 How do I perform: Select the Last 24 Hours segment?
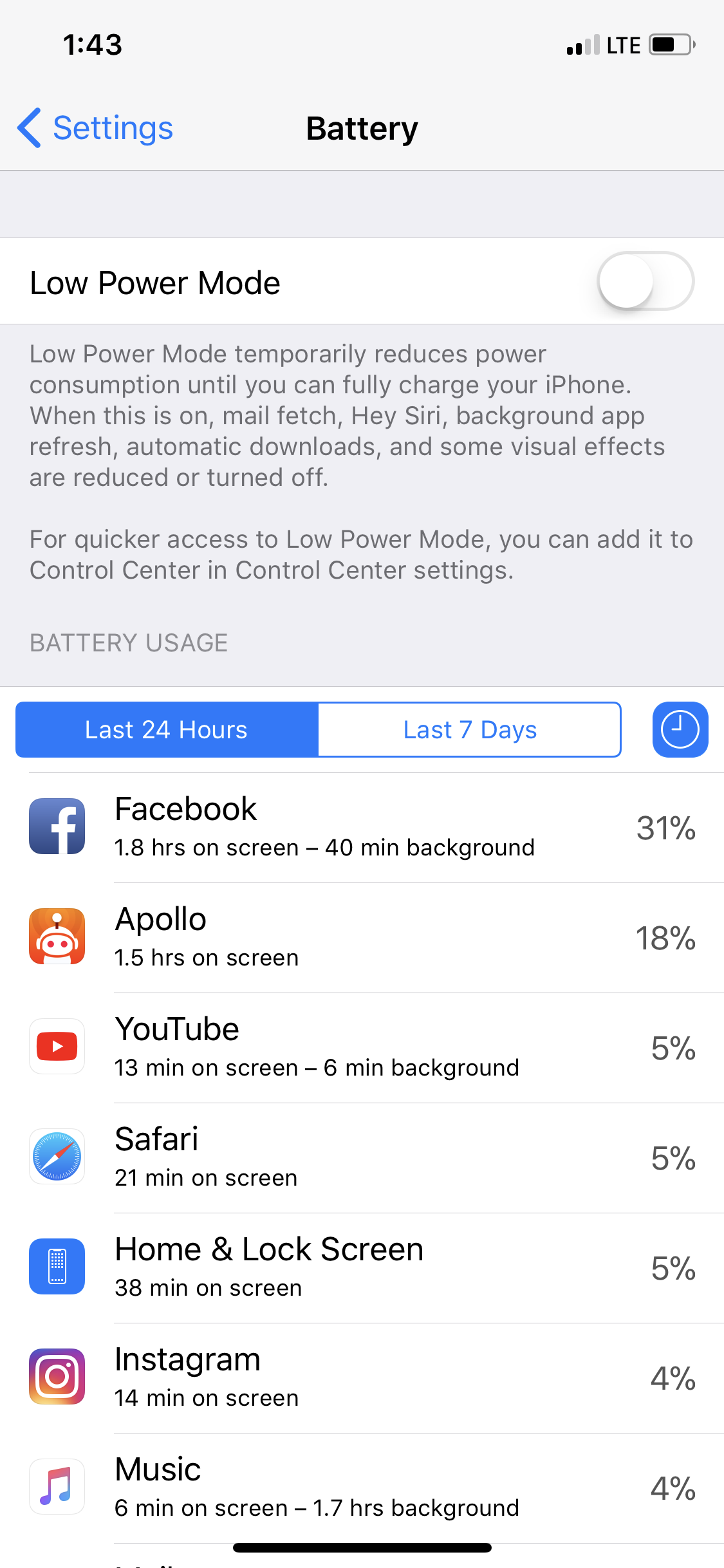[x=167, y=729]
